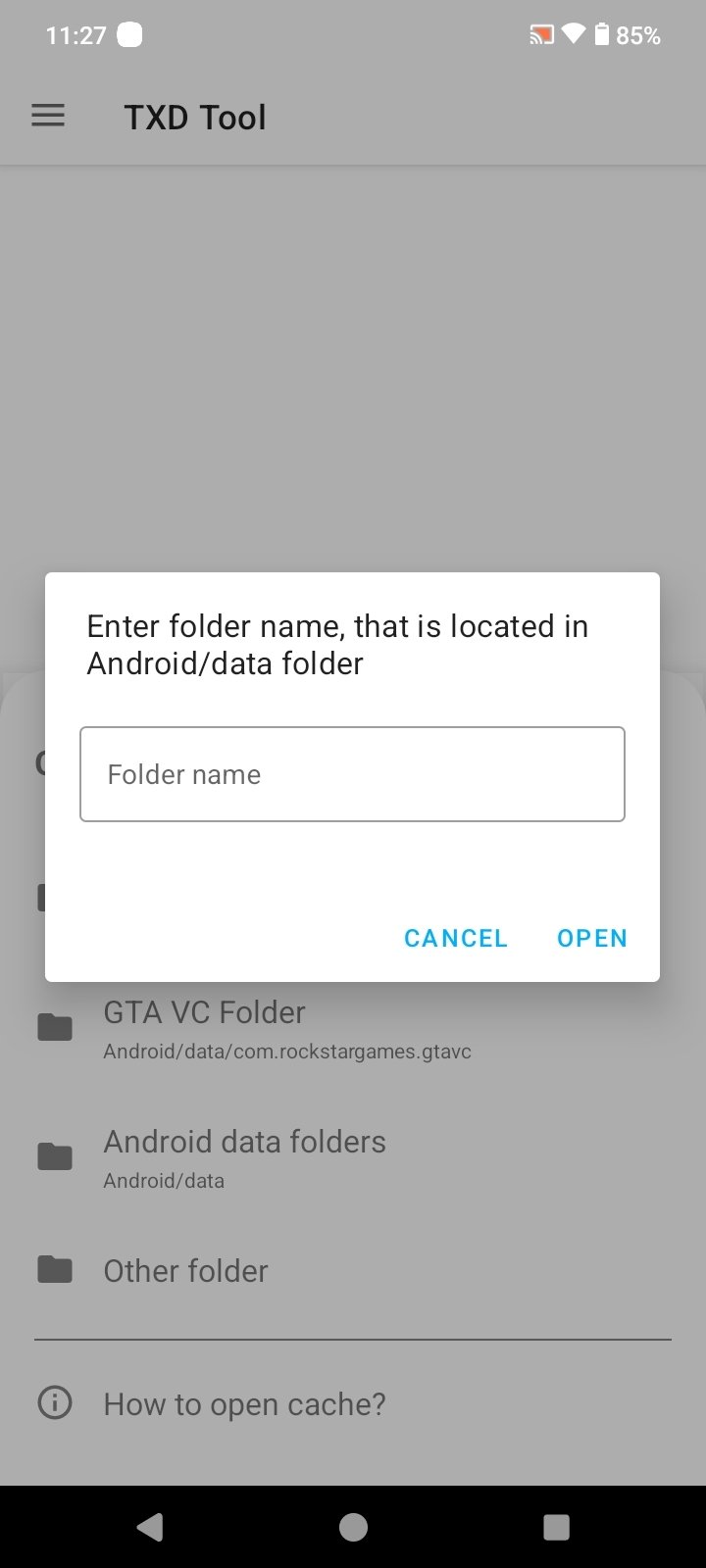Click the Folder name input field

tap(353, 774)
